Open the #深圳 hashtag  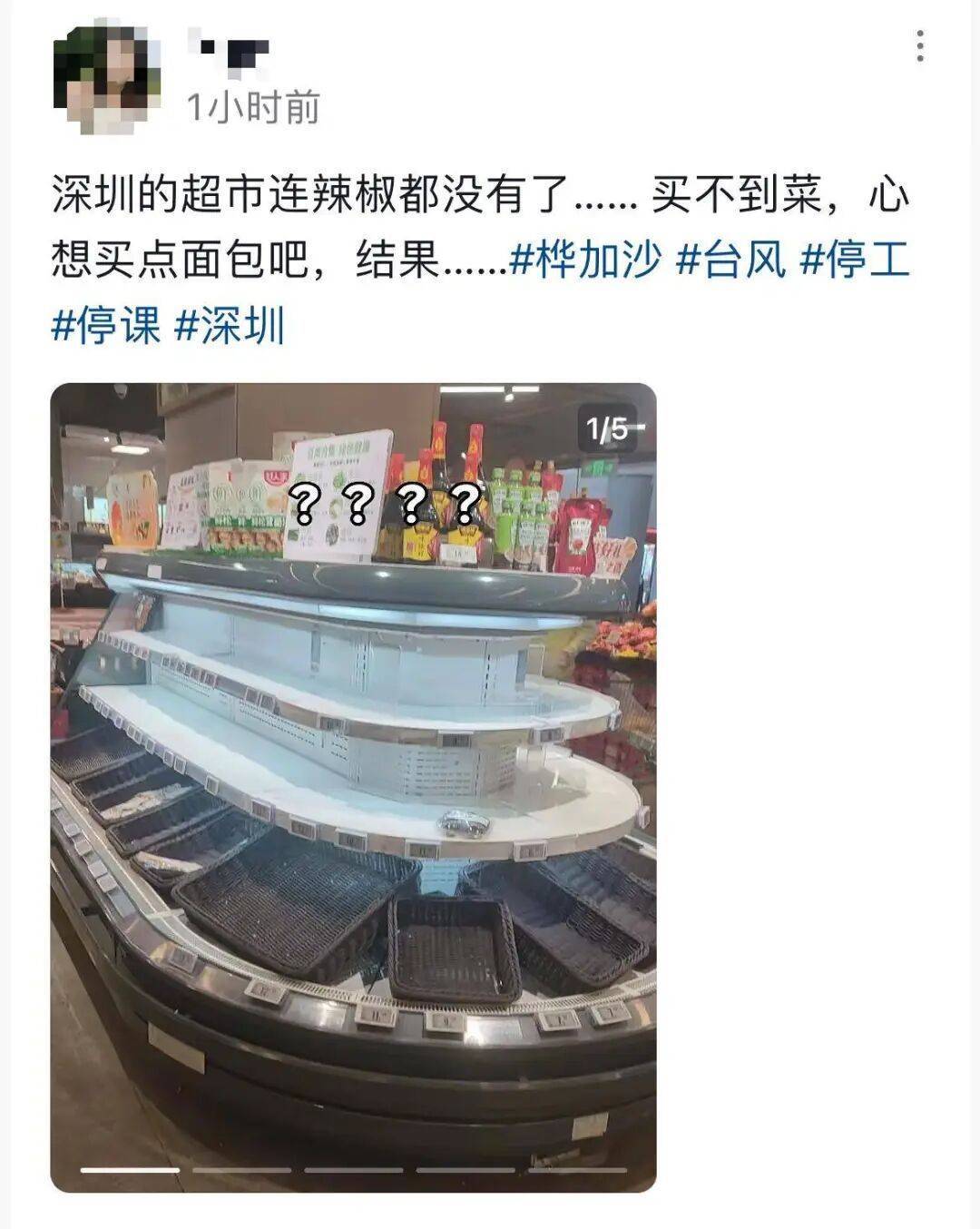click(230, 324)
